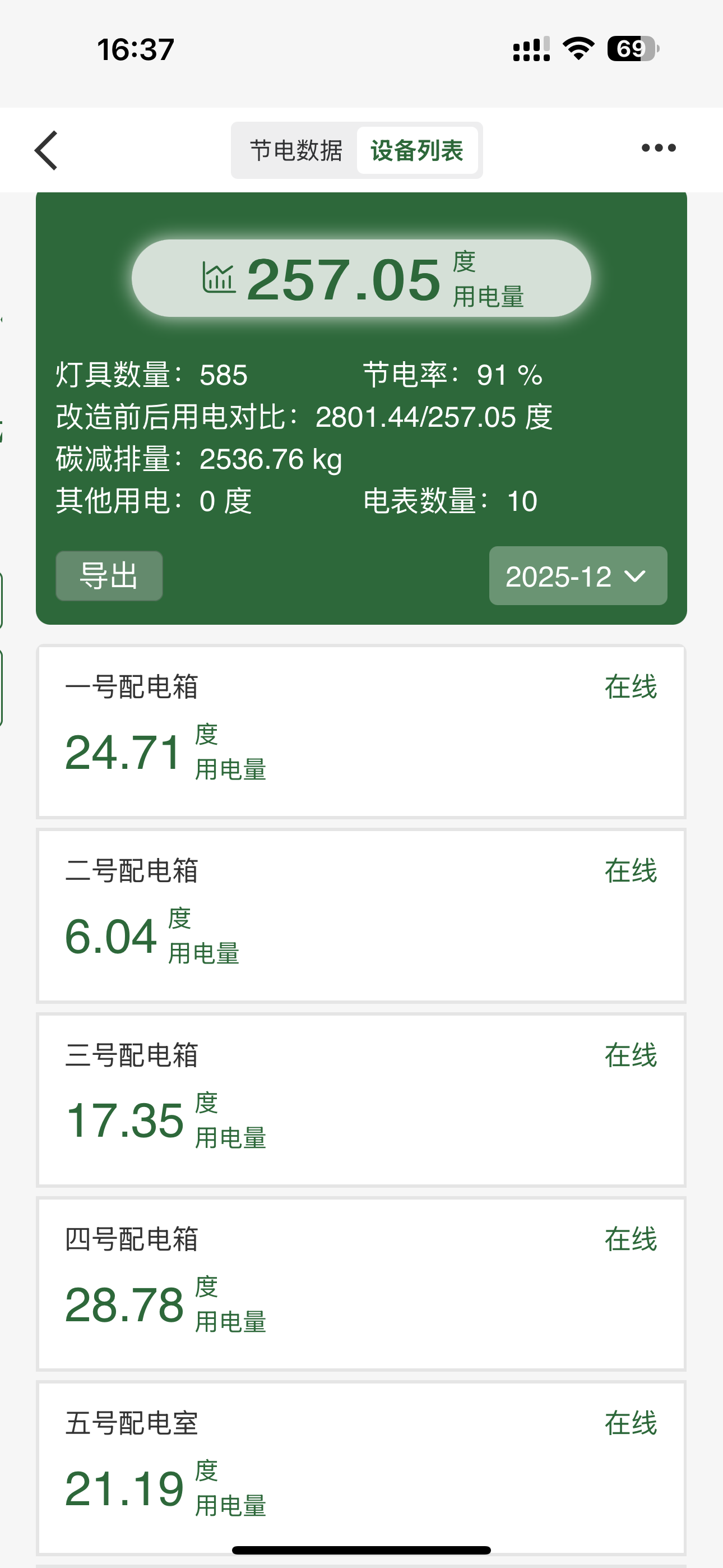Open the 四号配电箱 device card
723x1568 pixels.
361,1278
